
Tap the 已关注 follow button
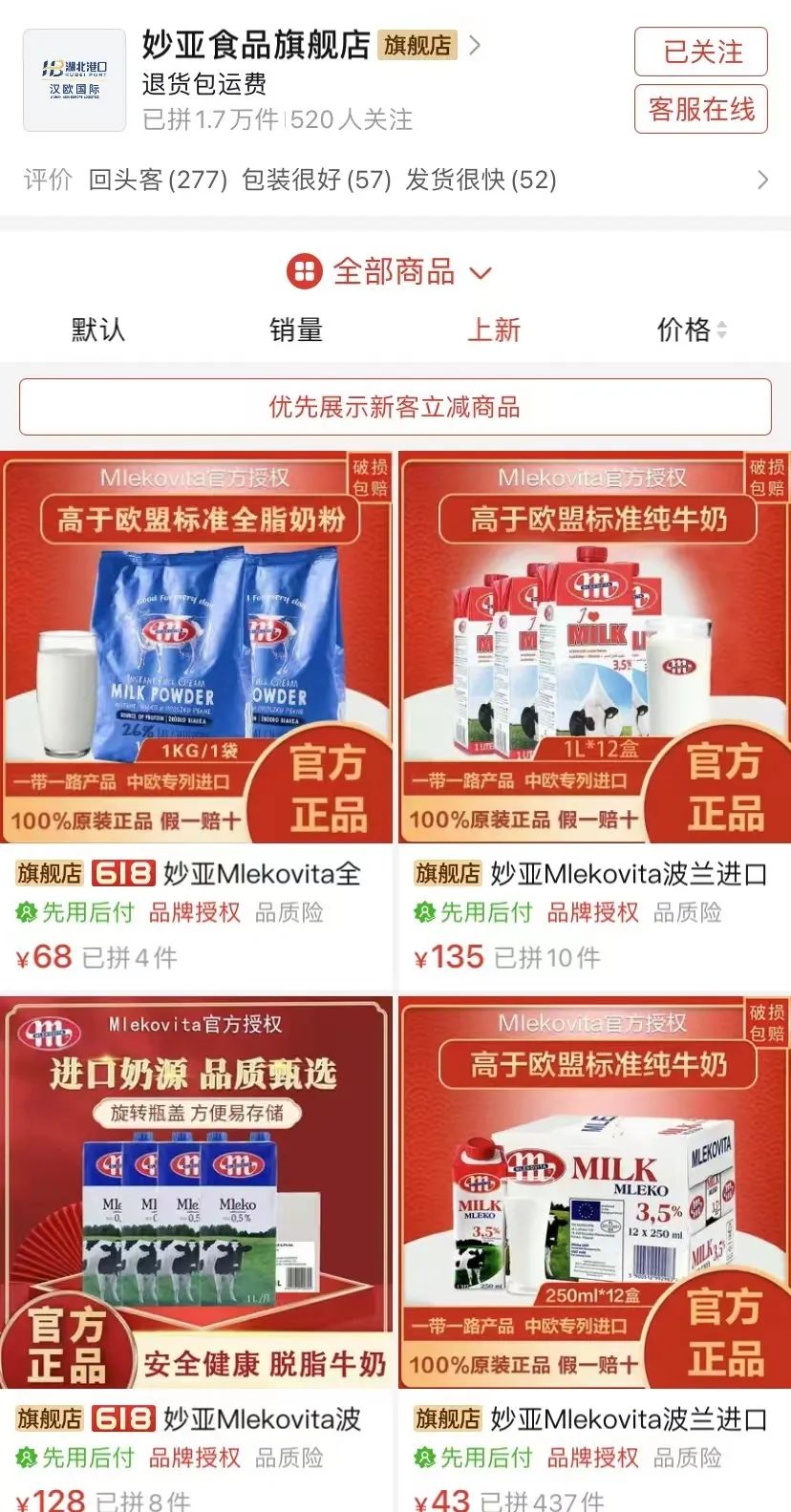pos(700,52)
